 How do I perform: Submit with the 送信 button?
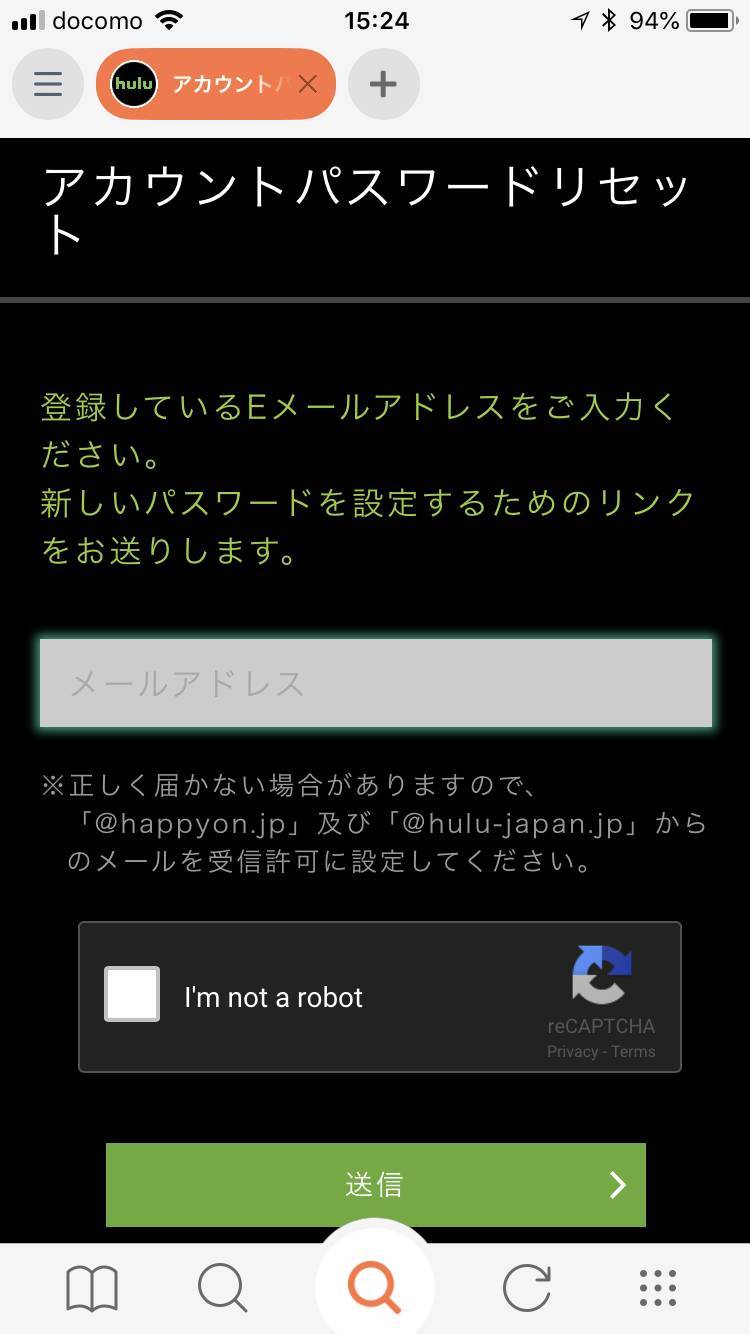[x=376, y=1185]
